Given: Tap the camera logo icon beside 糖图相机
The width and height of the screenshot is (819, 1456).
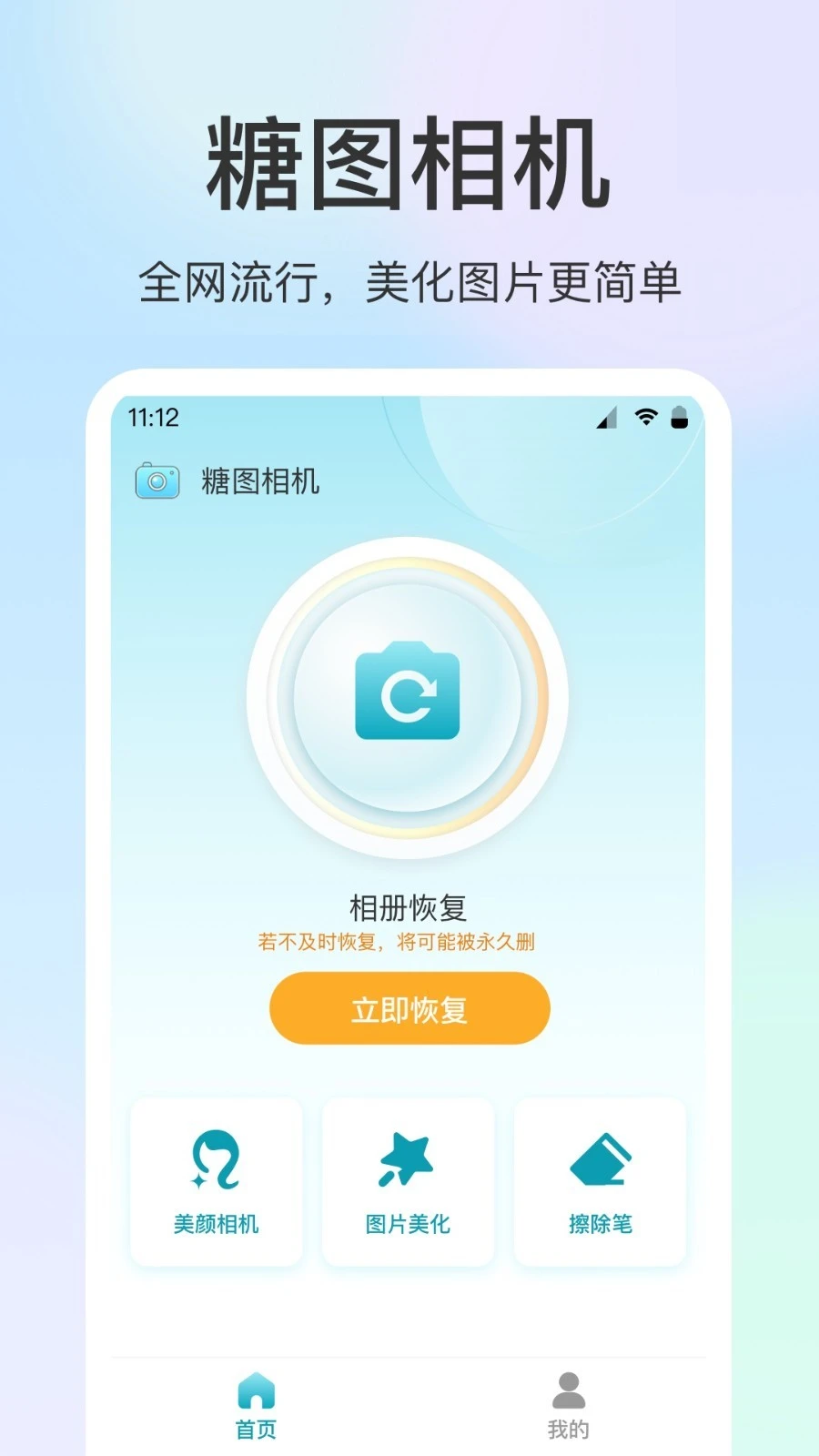Looking at the screenshot, I should point(156,481).
